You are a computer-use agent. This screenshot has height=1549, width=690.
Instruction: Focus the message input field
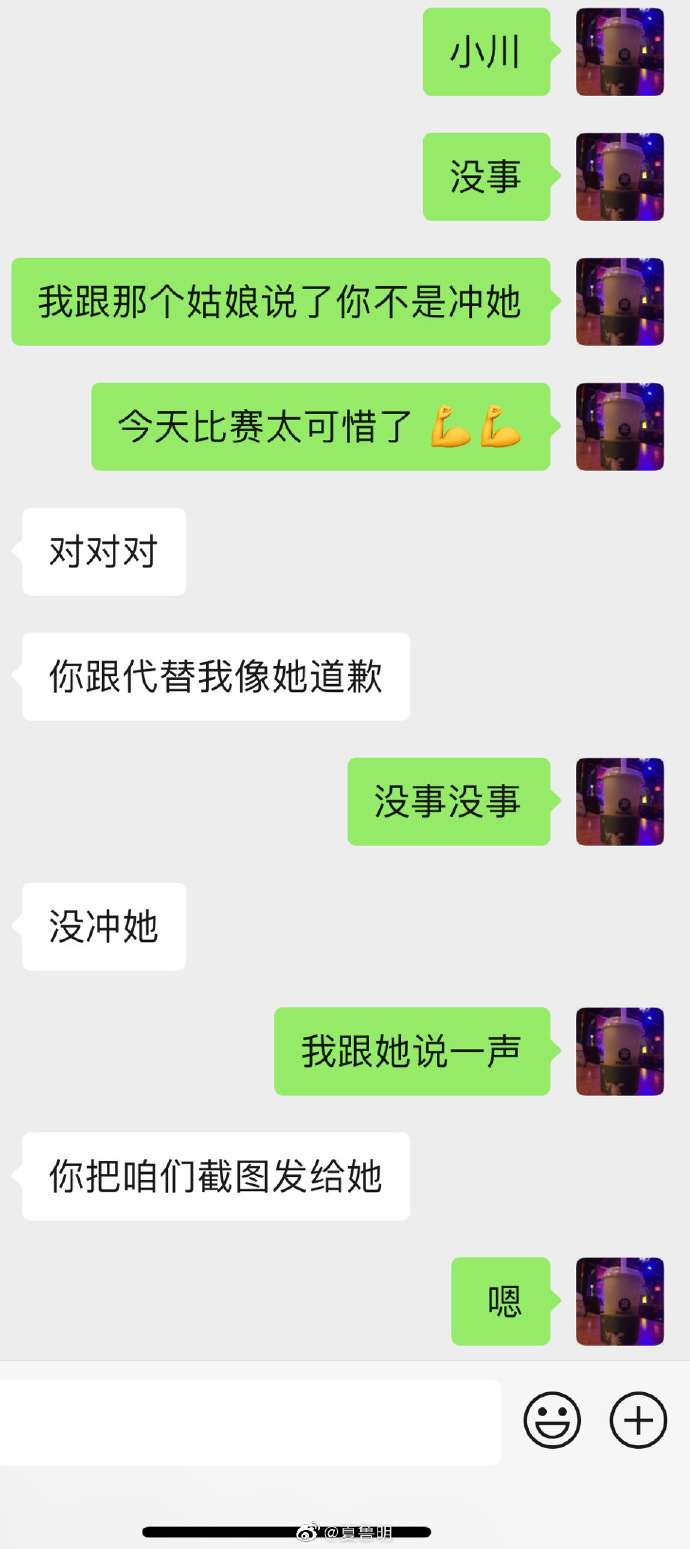tap(250, 1421)
